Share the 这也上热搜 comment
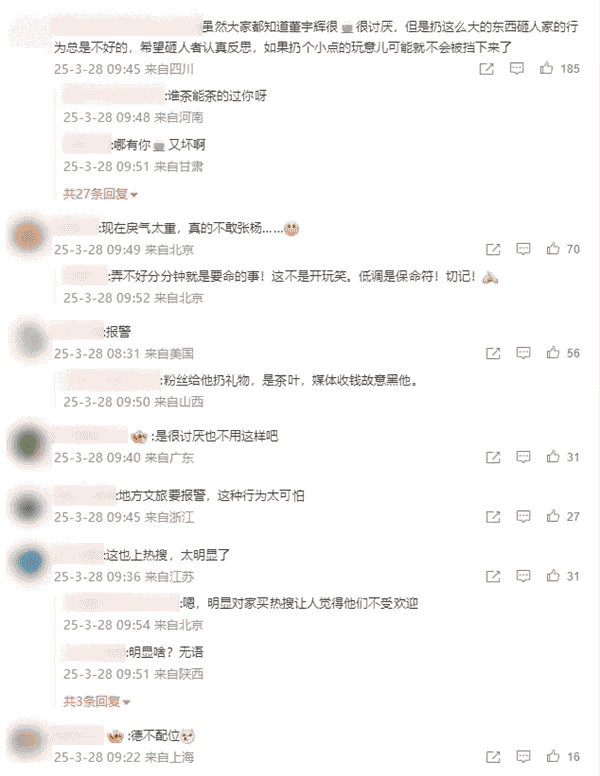600x776 pixels. [x=492, y=577]
